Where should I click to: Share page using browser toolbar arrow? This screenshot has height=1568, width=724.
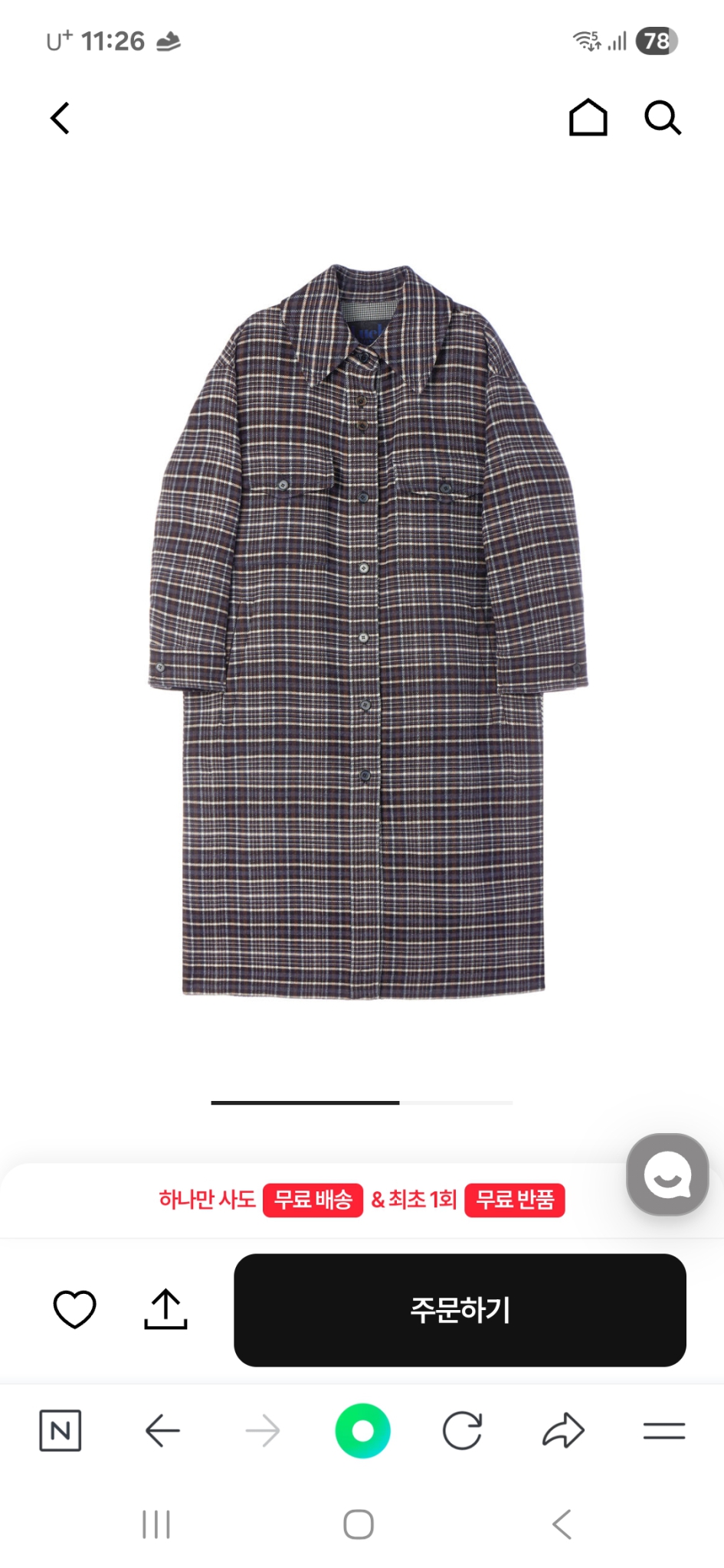click(x=563, y=1430)
